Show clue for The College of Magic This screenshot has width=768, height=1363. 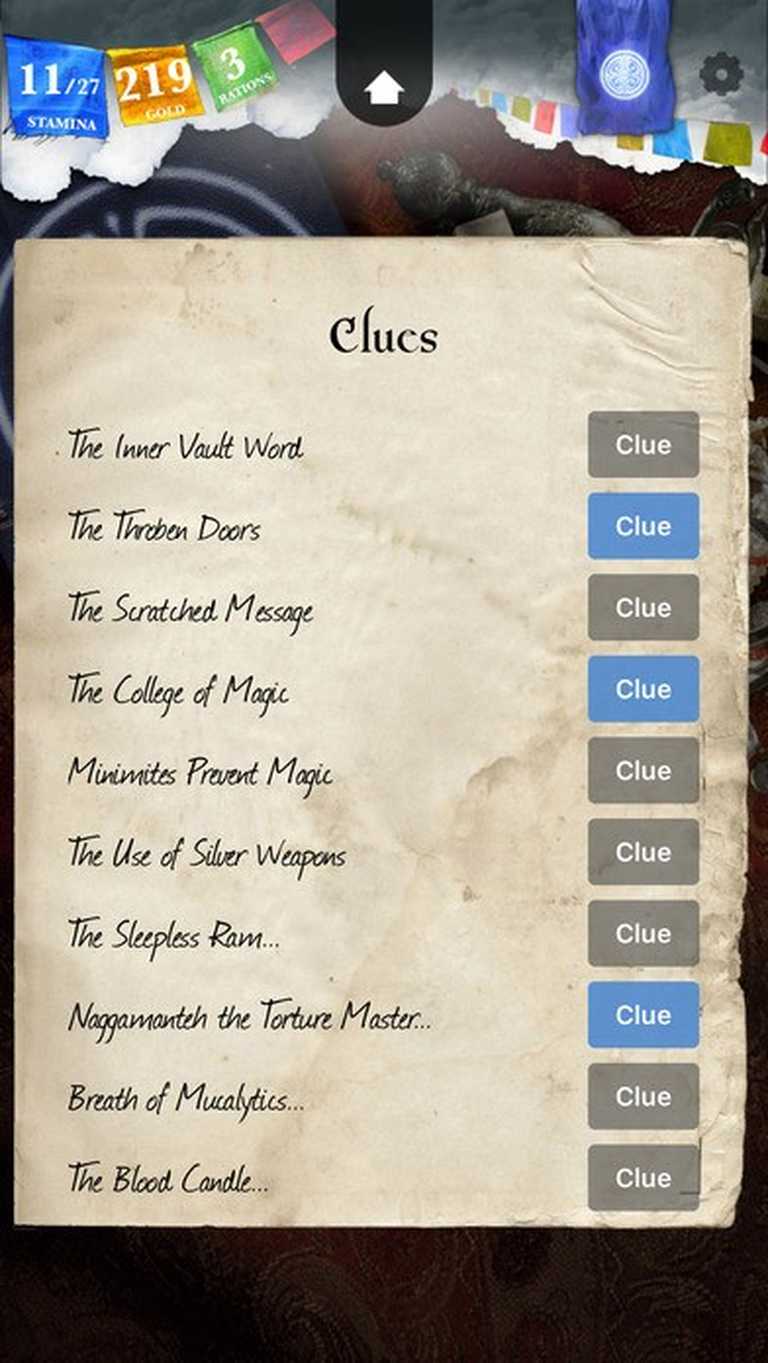pyautogui.click(x=643, y=689)
